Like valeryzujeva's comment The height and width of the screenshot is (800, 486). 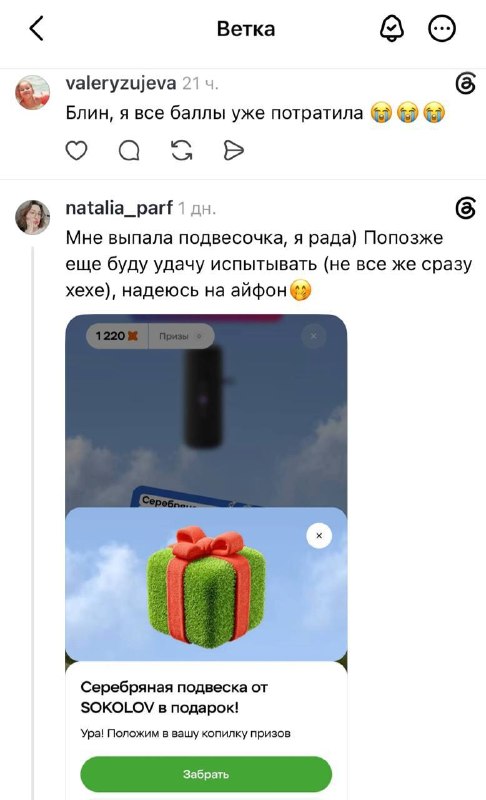(76, 151)
